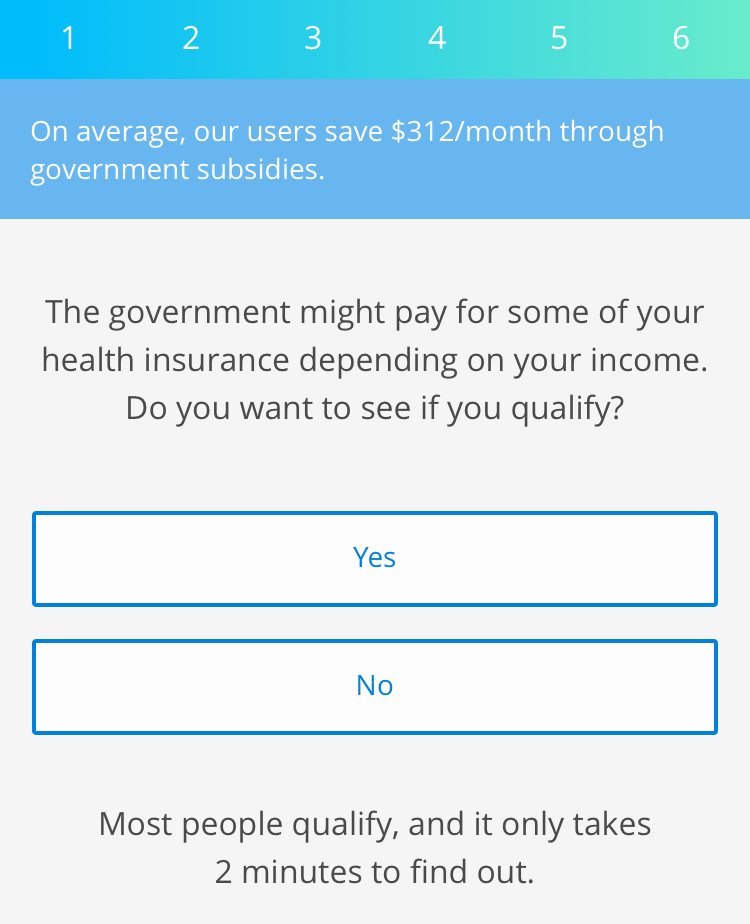Select No to skip subsidy check
This screenshot has height=924, width=750.
pos(375,686)
